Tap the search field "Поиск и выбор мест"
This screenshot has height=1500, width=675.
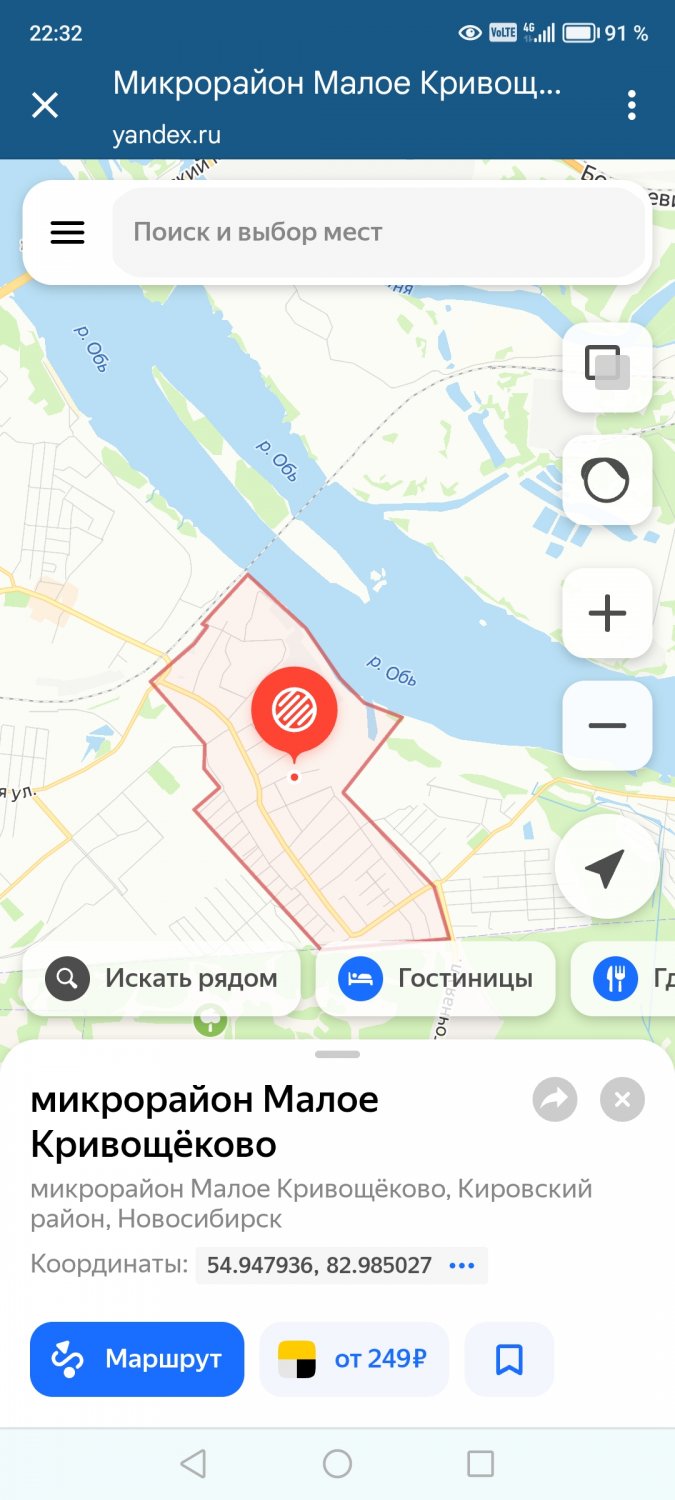tap(378, 232)
